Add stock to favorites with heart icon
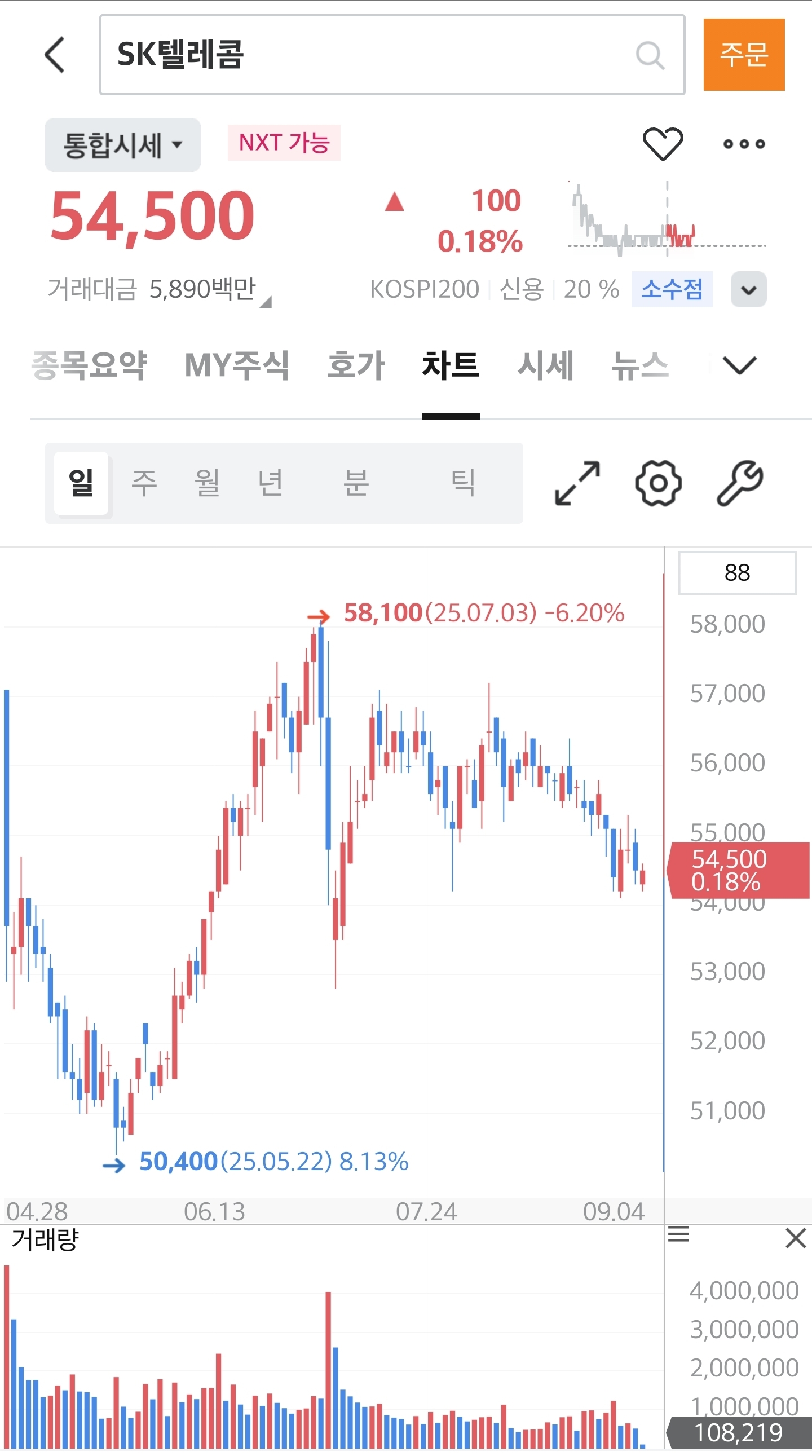 662,144
